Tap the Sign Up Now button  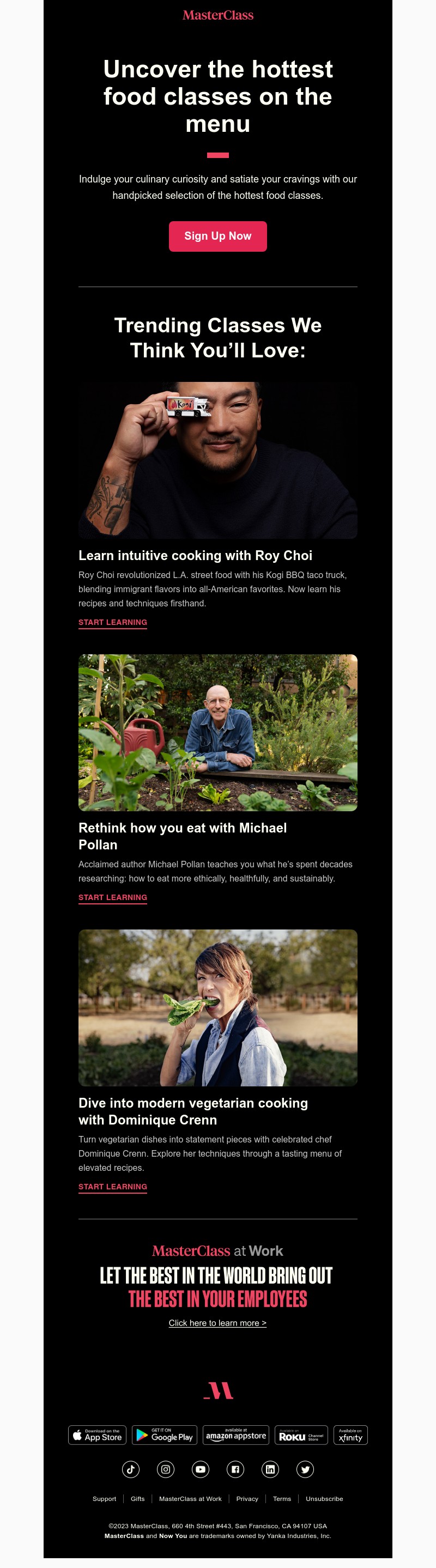[x=217, y=236]
